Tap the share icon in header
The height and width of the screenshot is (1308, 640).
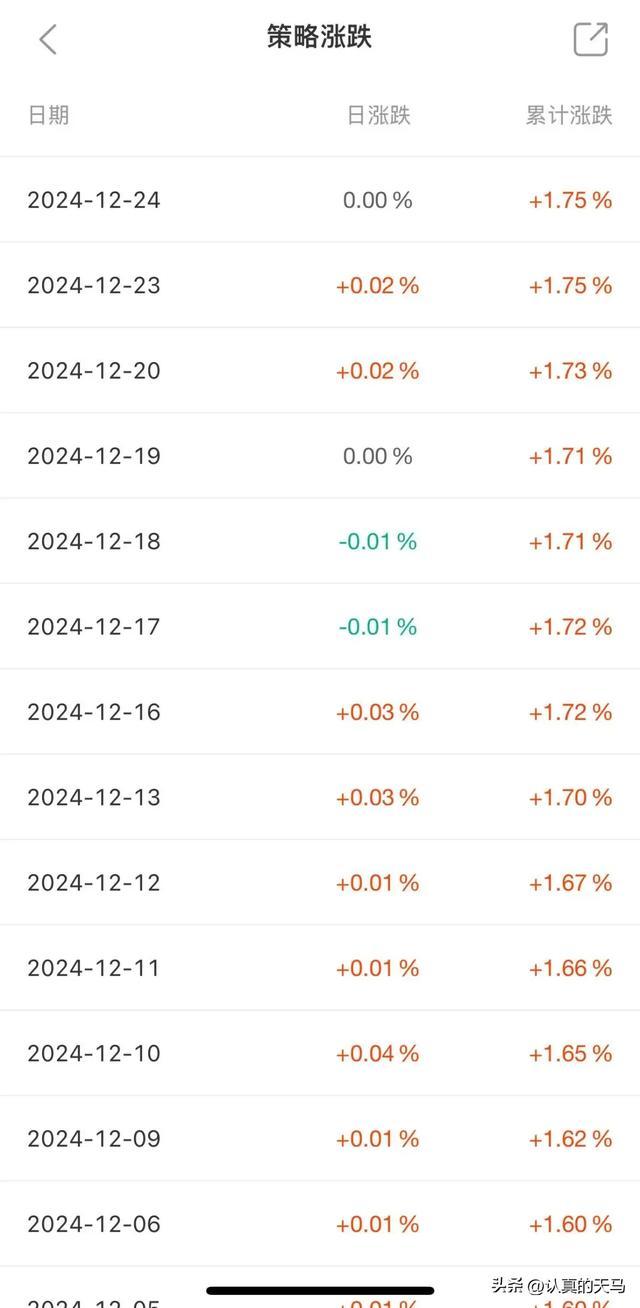point(591,39)
